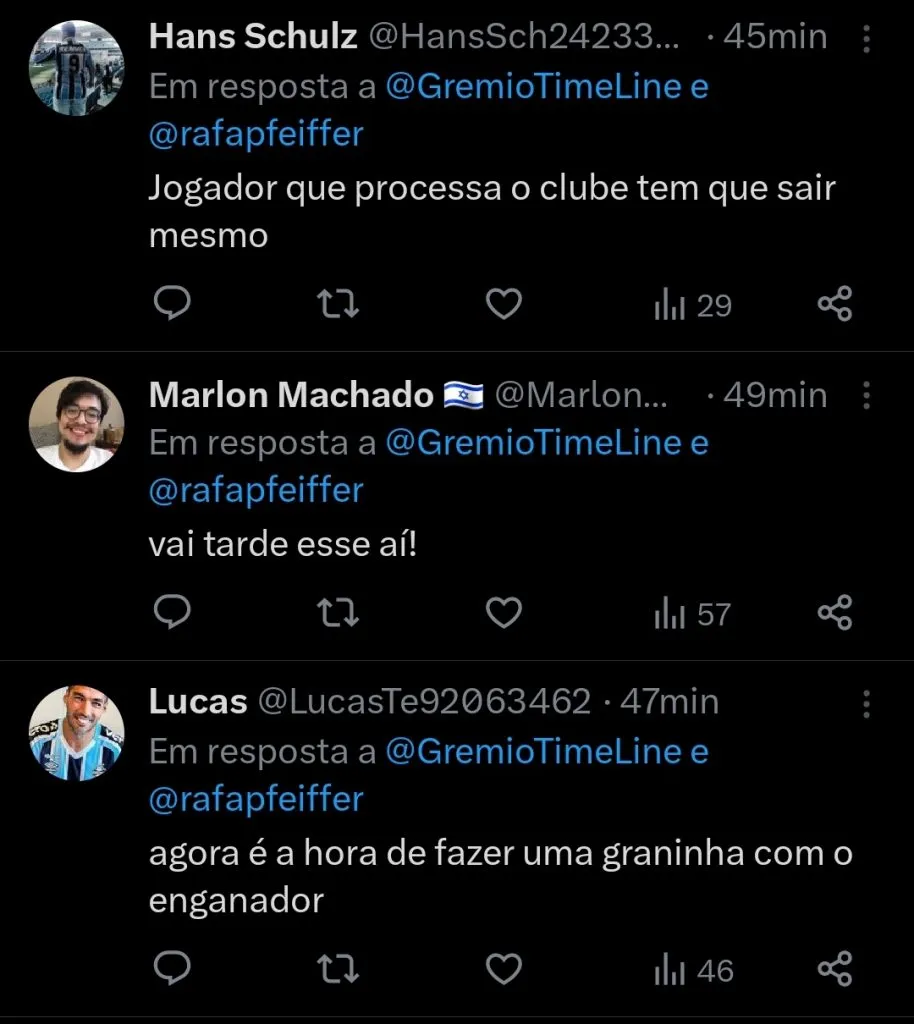Open more options menu on Lucas's tweet
This screenshot has height=1024, width=914.
[866, 703]
